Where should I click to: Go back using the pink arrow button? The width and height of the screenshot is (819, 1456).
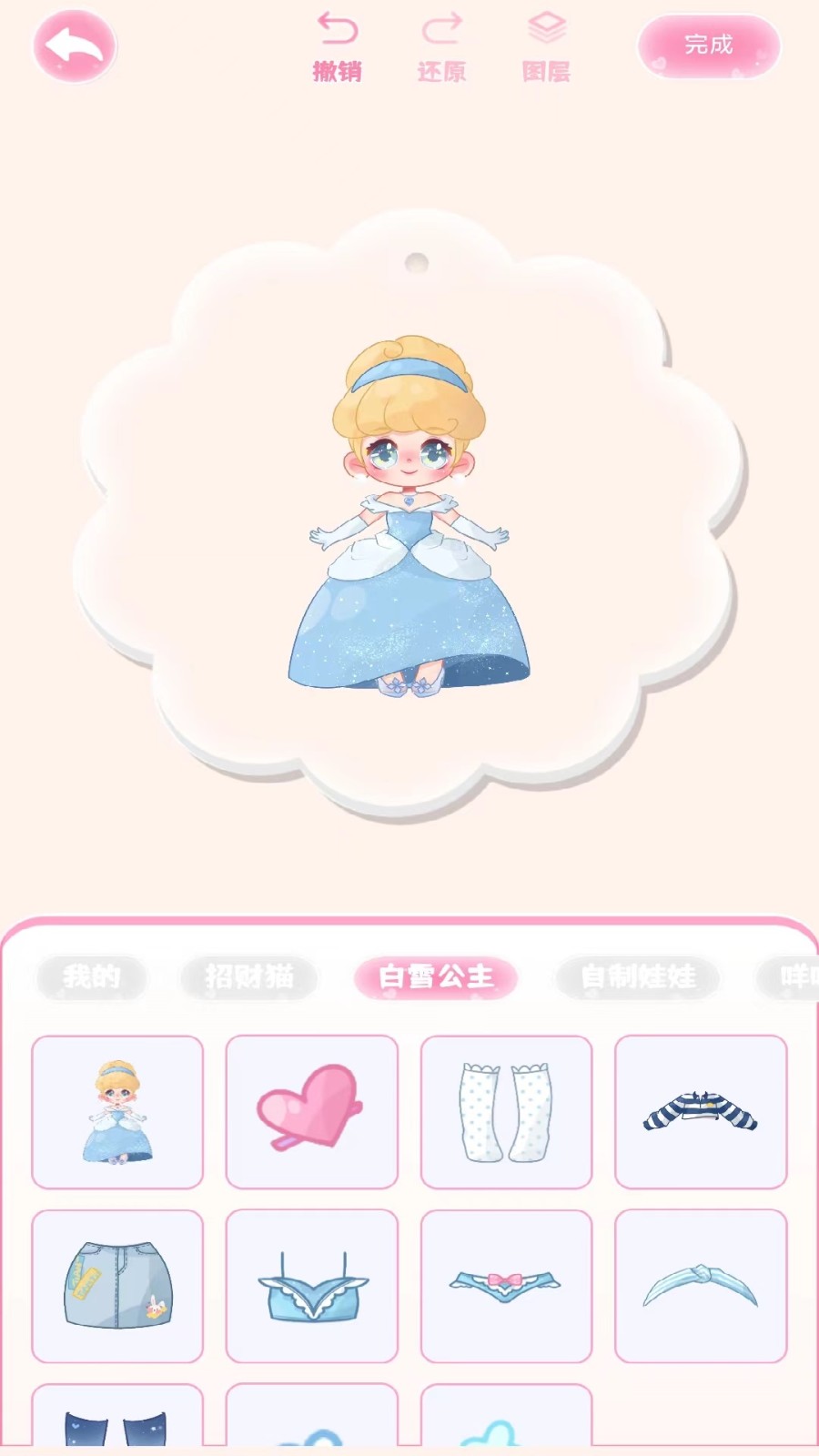75,46
